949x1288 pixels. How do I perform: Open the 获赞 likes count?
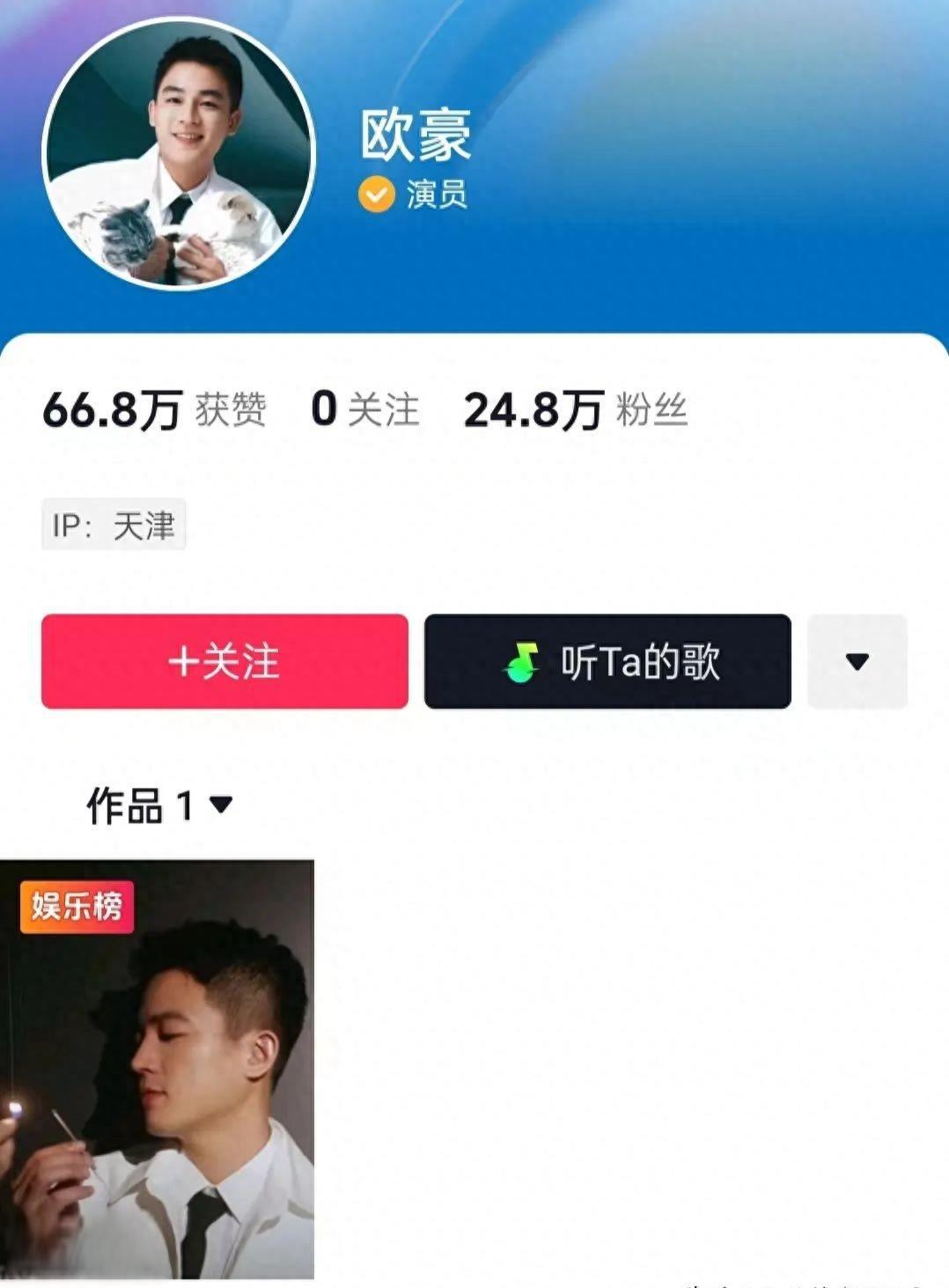[159, 408]
